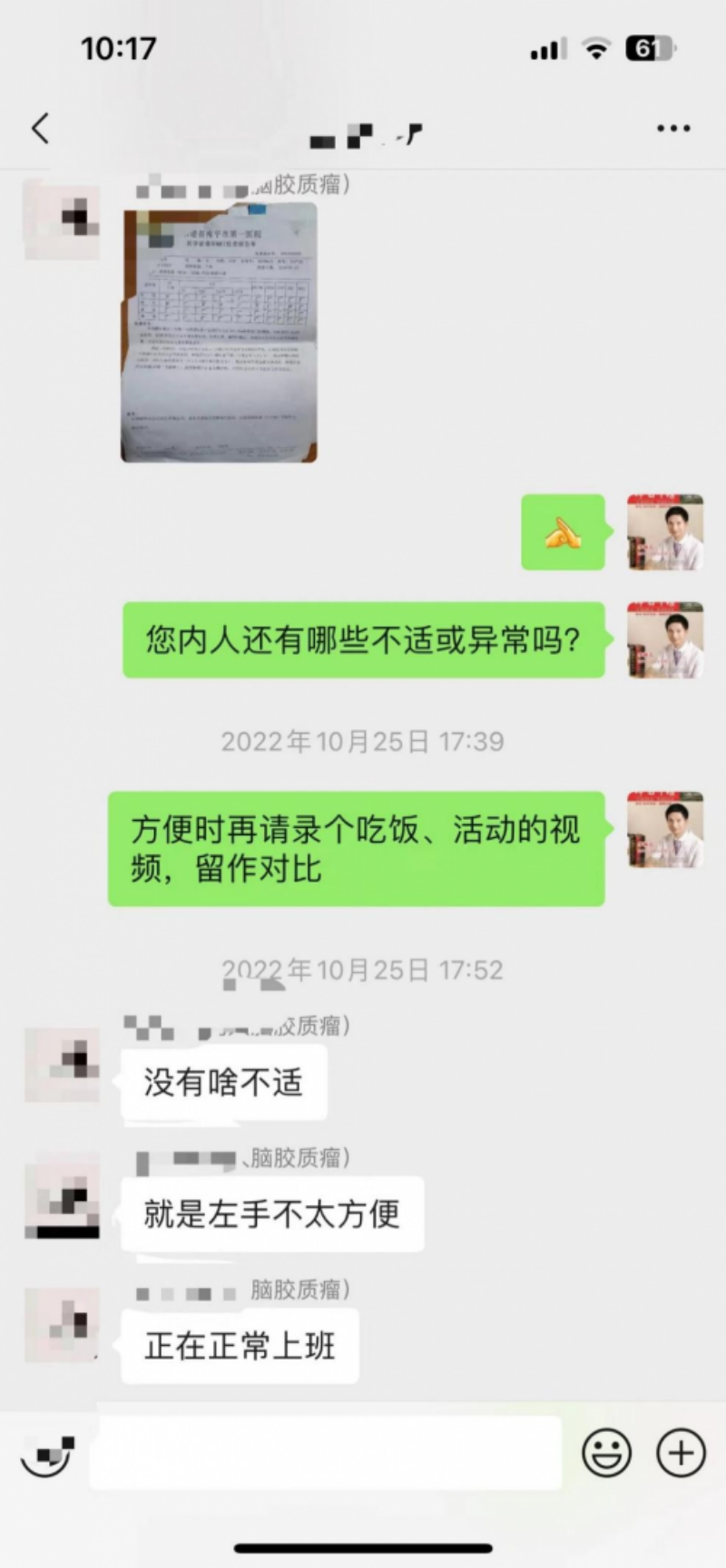This screenshot has height=1568, width=726.
Task: Switch to voice message input
Action: (x=47, y=1455)
